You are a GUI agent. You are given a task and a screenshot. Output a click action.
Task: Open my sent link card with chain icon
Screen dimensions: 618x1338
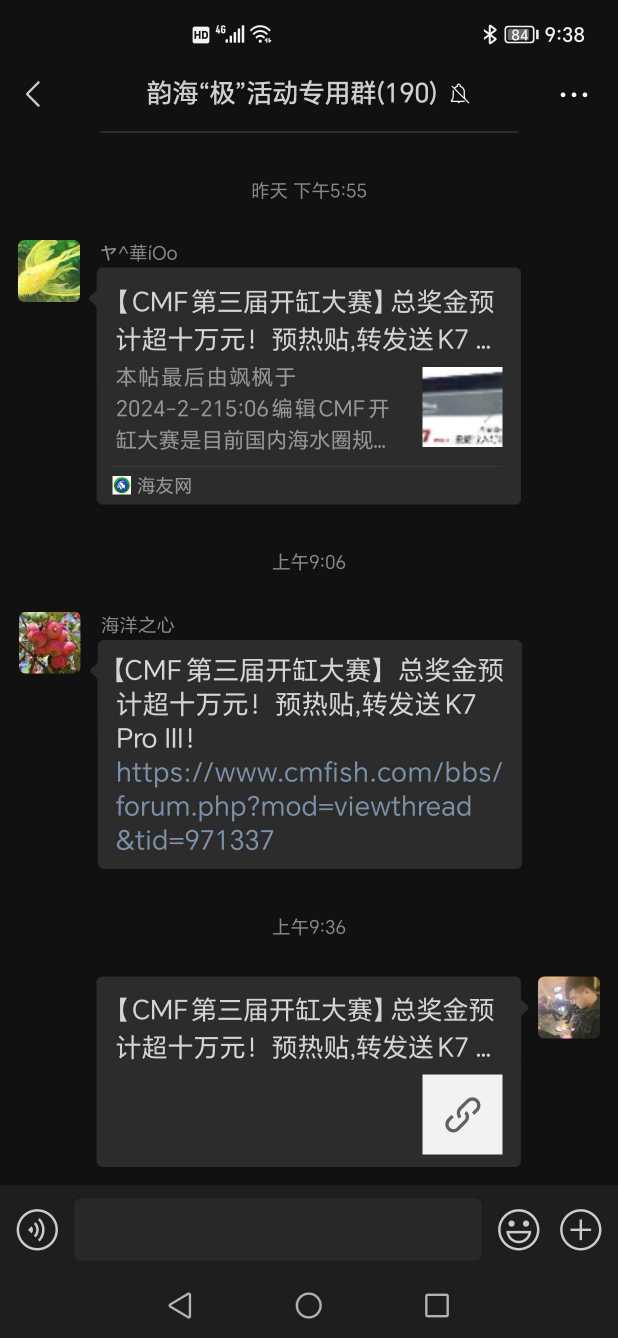(308, 1070)
